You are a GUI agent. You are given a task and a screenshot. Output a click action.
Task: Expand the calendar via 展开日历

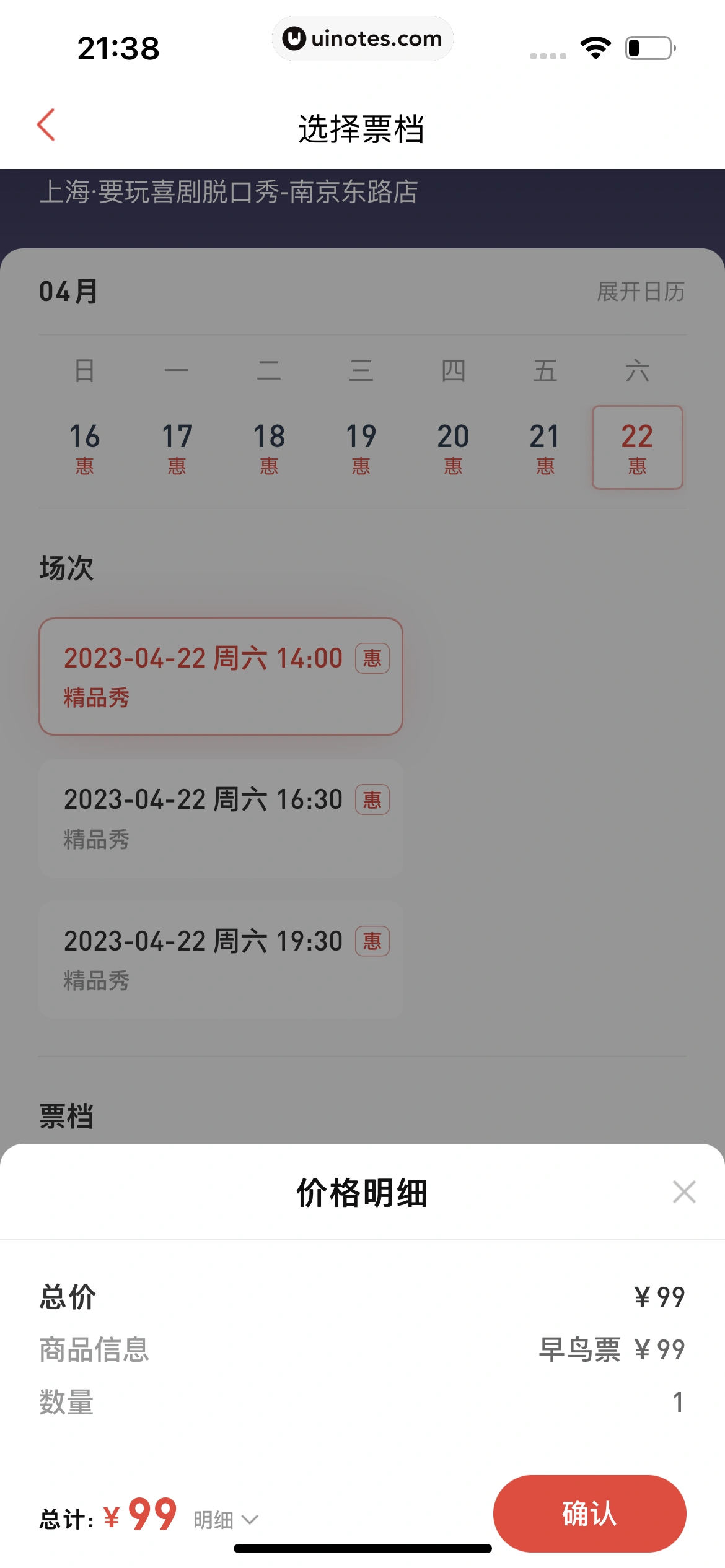coord(641,292)
